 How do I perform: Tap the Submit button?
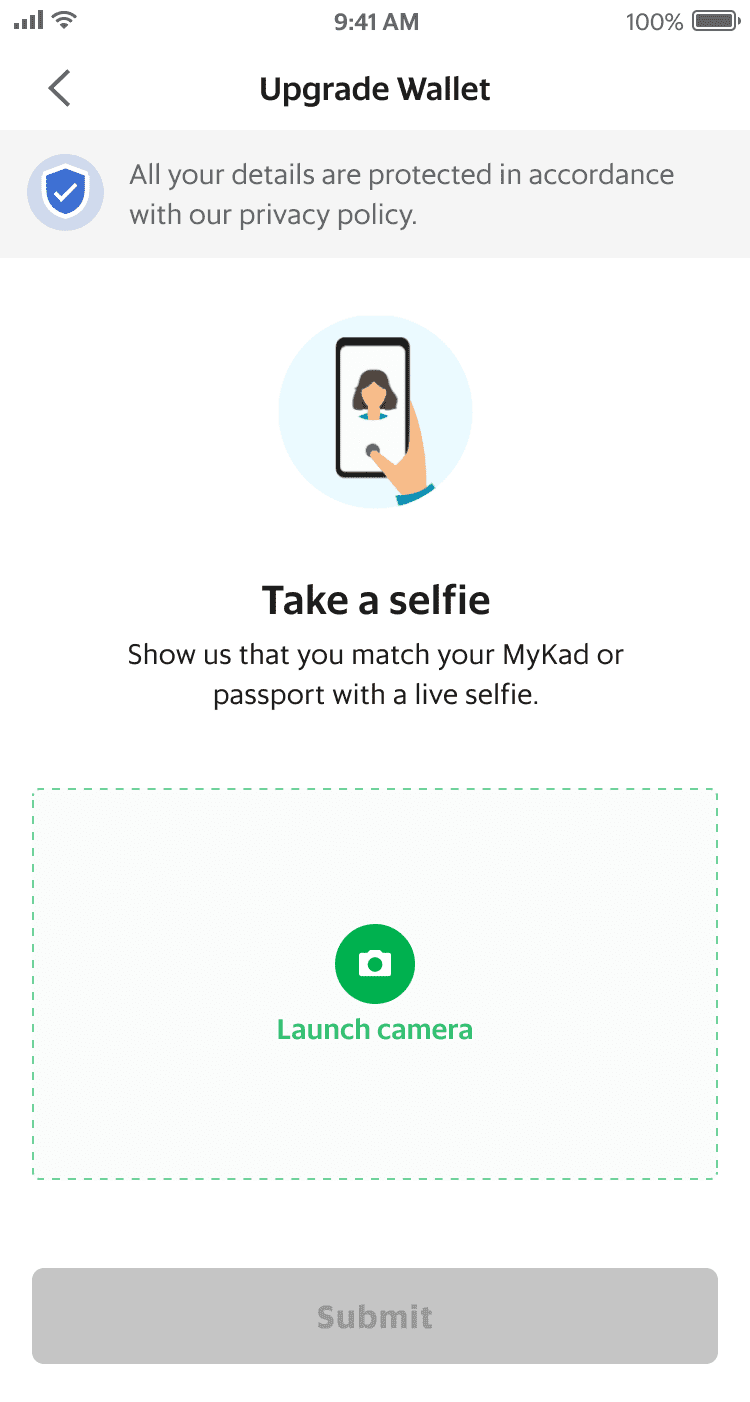click(375, 1316)
